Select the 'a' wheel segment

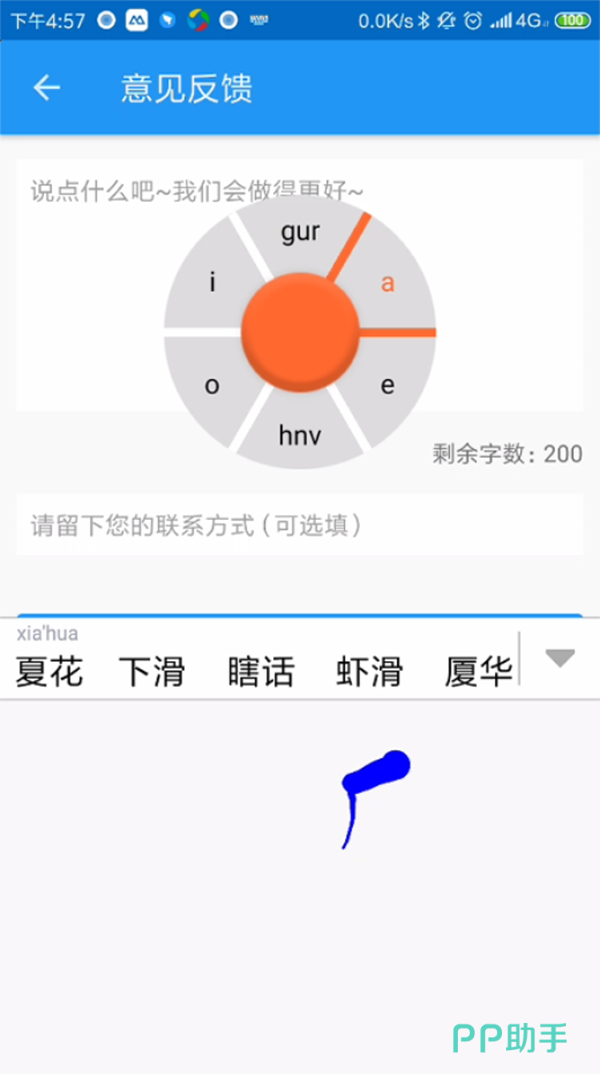point(388,283)
